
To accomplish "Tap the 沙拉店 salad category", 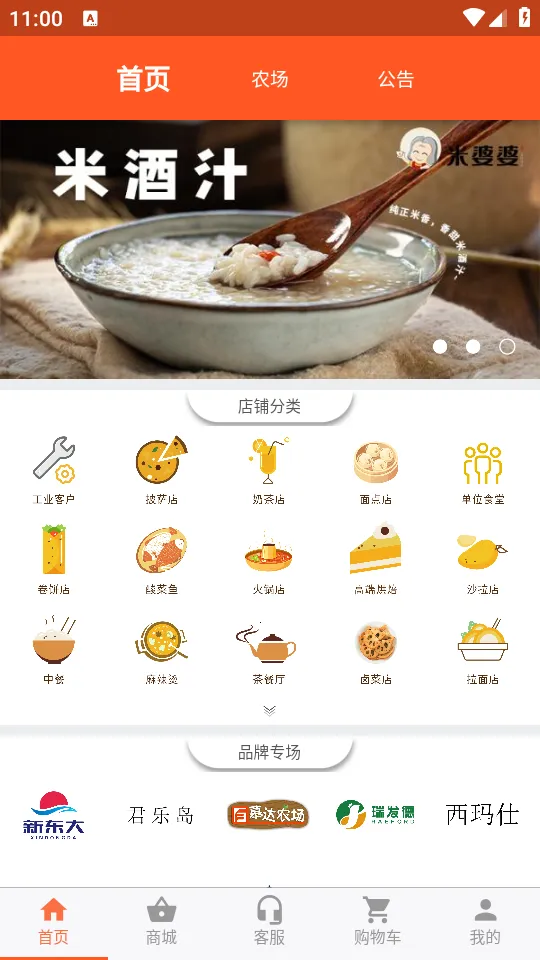I will pyautogui.click(x=483, y=560).
